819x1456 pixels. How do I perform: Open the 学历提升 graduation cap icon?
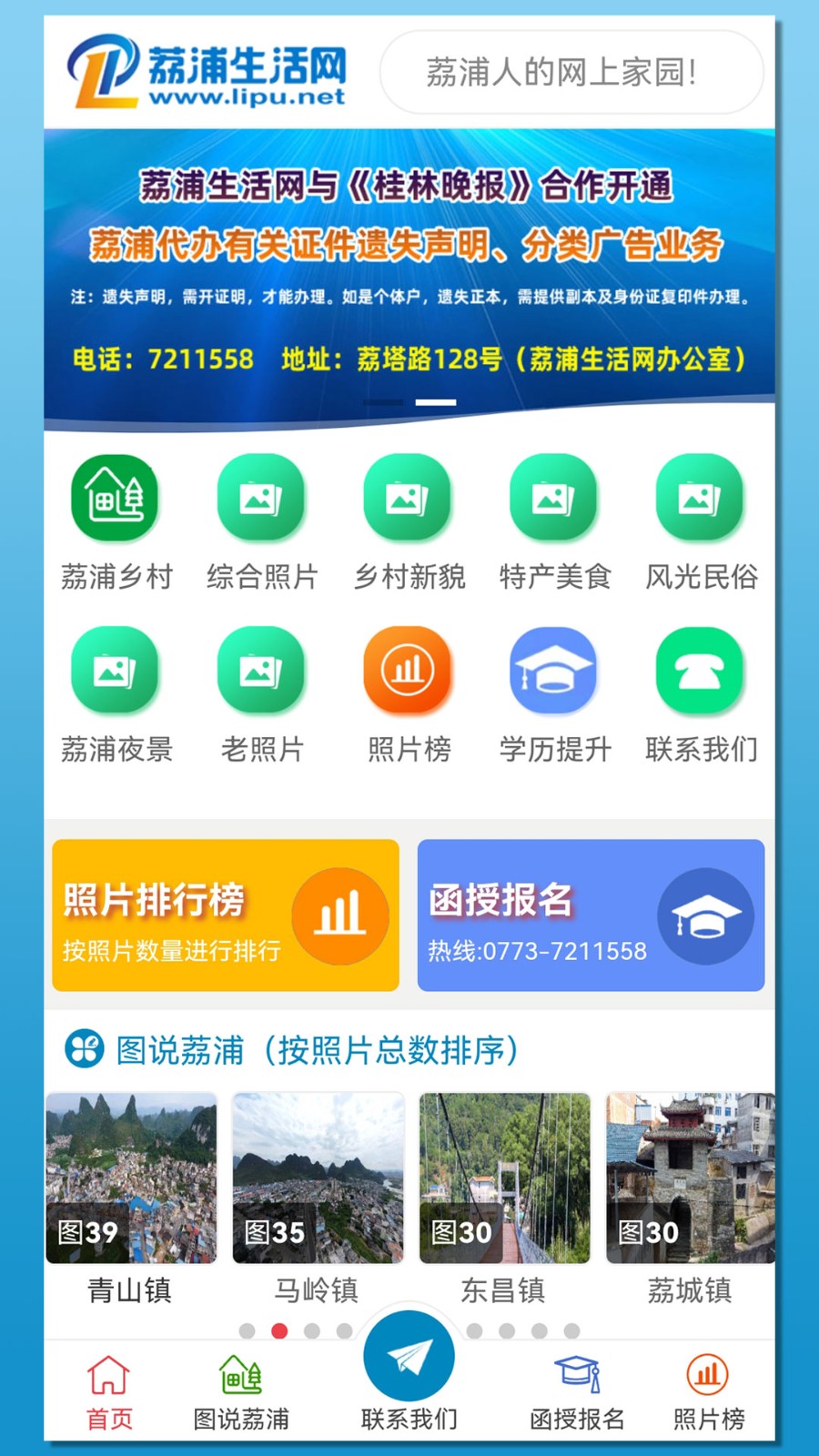554,671
